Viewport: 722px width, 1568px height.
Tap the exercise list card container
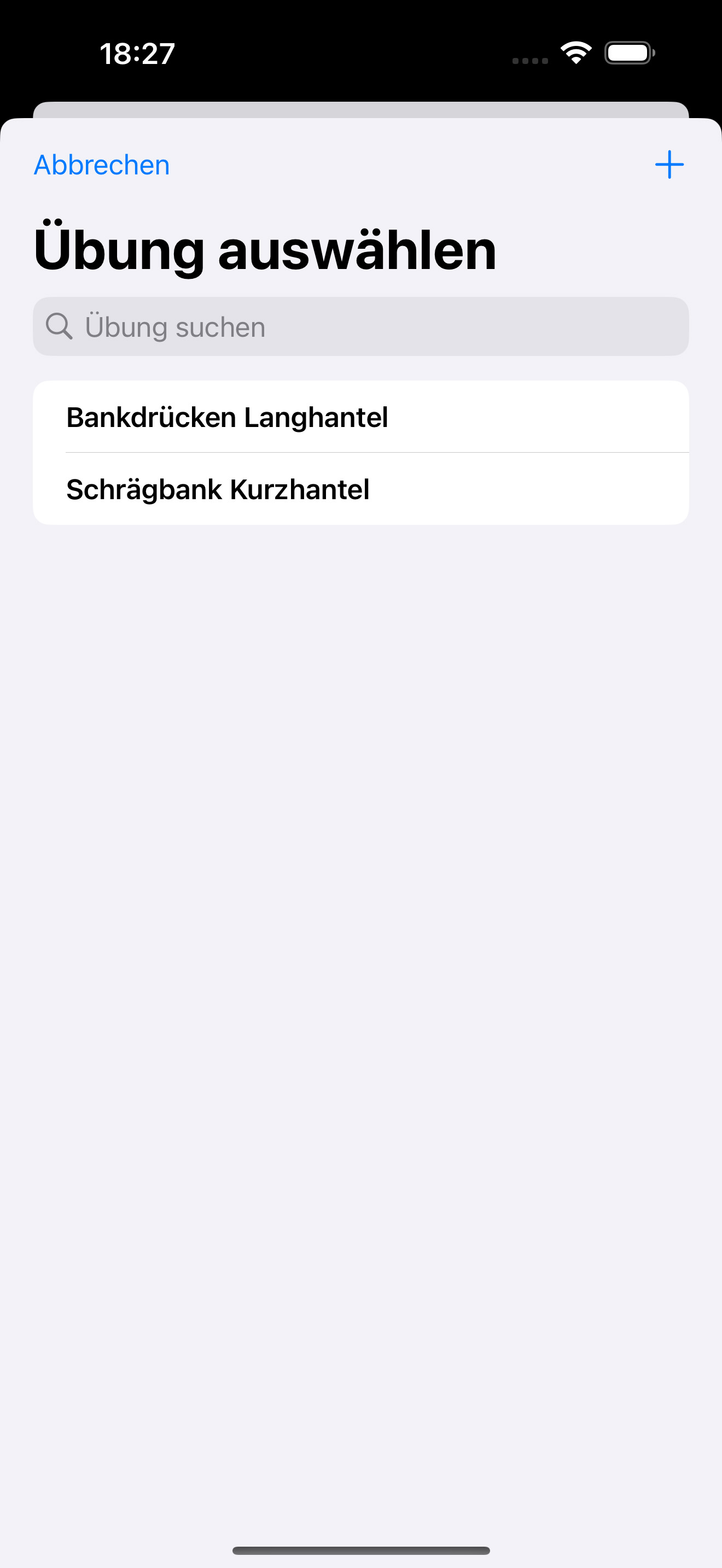361,453
